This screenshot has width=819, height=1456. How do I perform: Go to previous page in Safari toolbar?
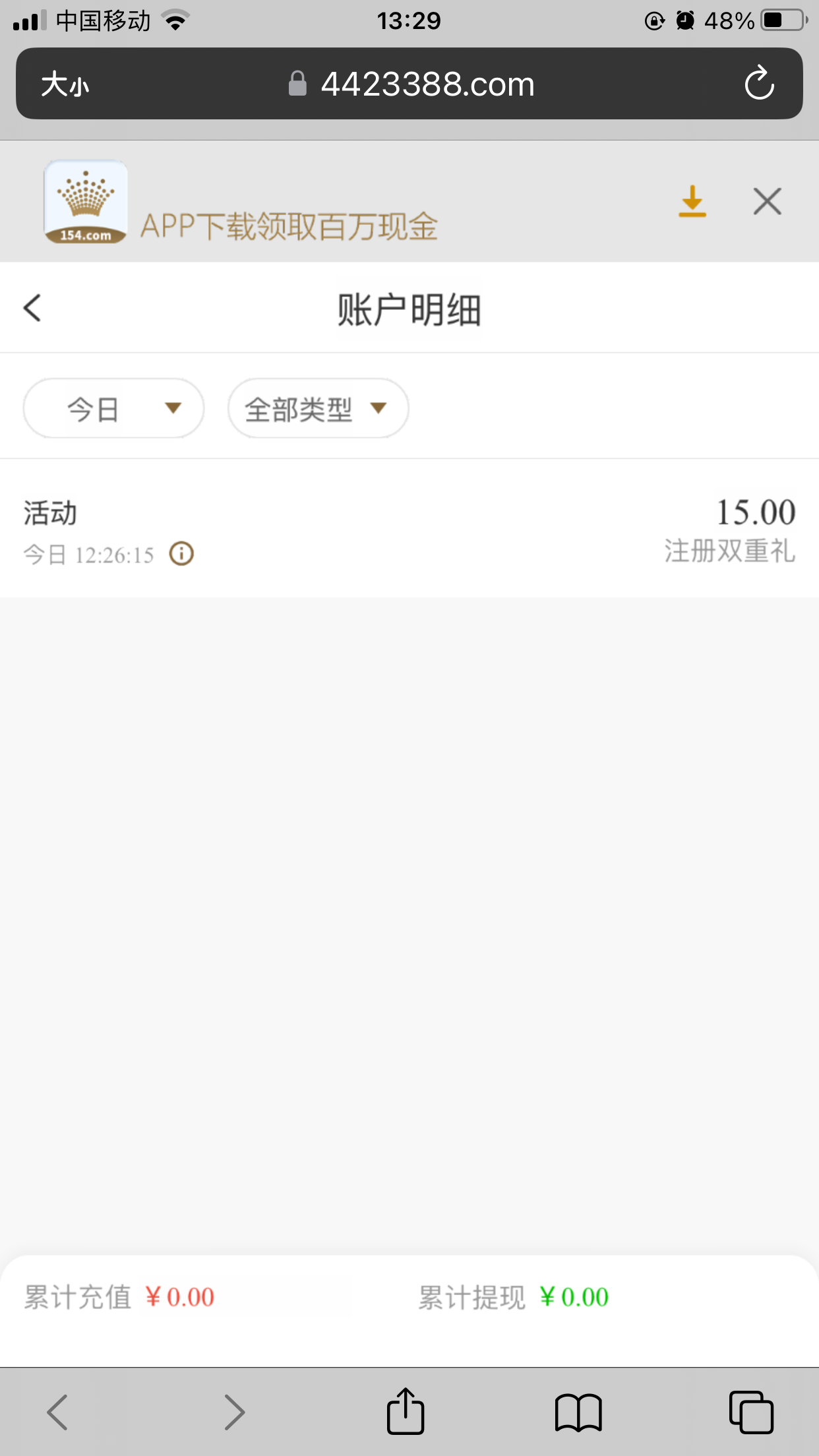click(57, 1412)
